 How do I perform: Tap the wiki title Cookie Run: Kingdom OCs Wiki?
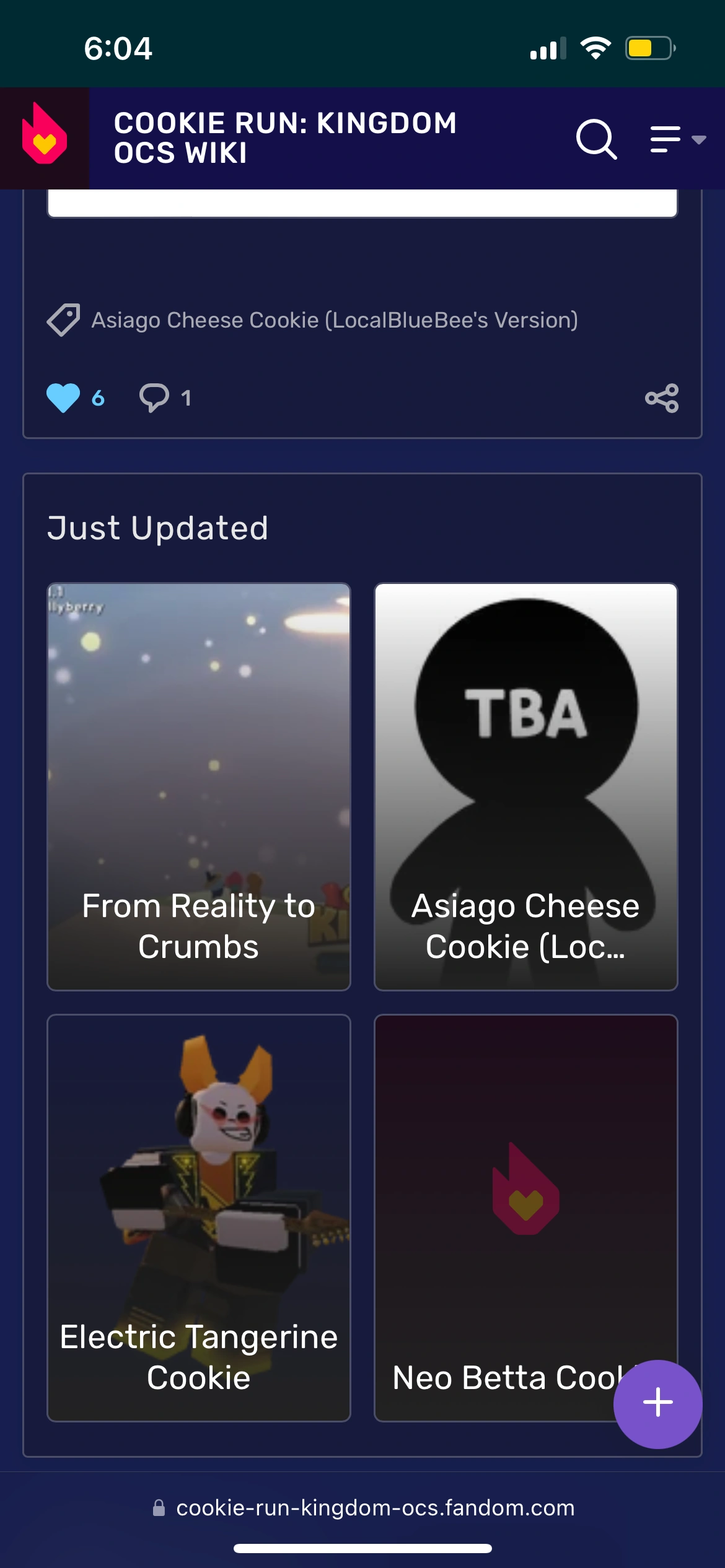(x=285, y=138)
